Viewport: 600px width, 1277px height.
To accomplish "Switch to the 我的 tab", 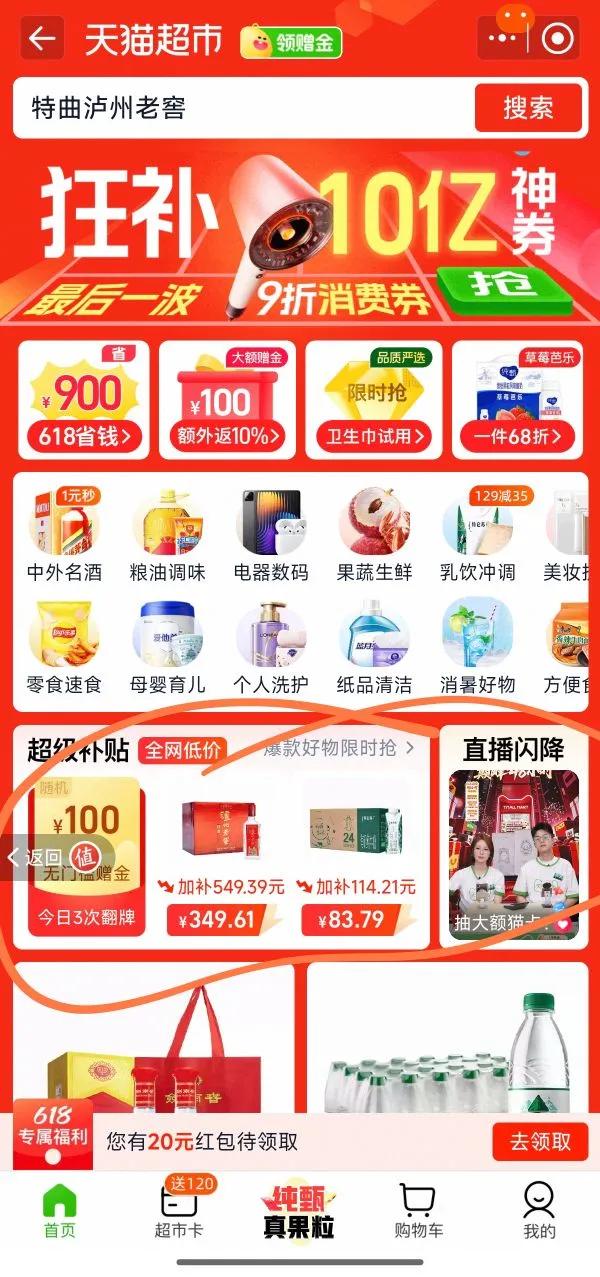I will point(539,1211).
